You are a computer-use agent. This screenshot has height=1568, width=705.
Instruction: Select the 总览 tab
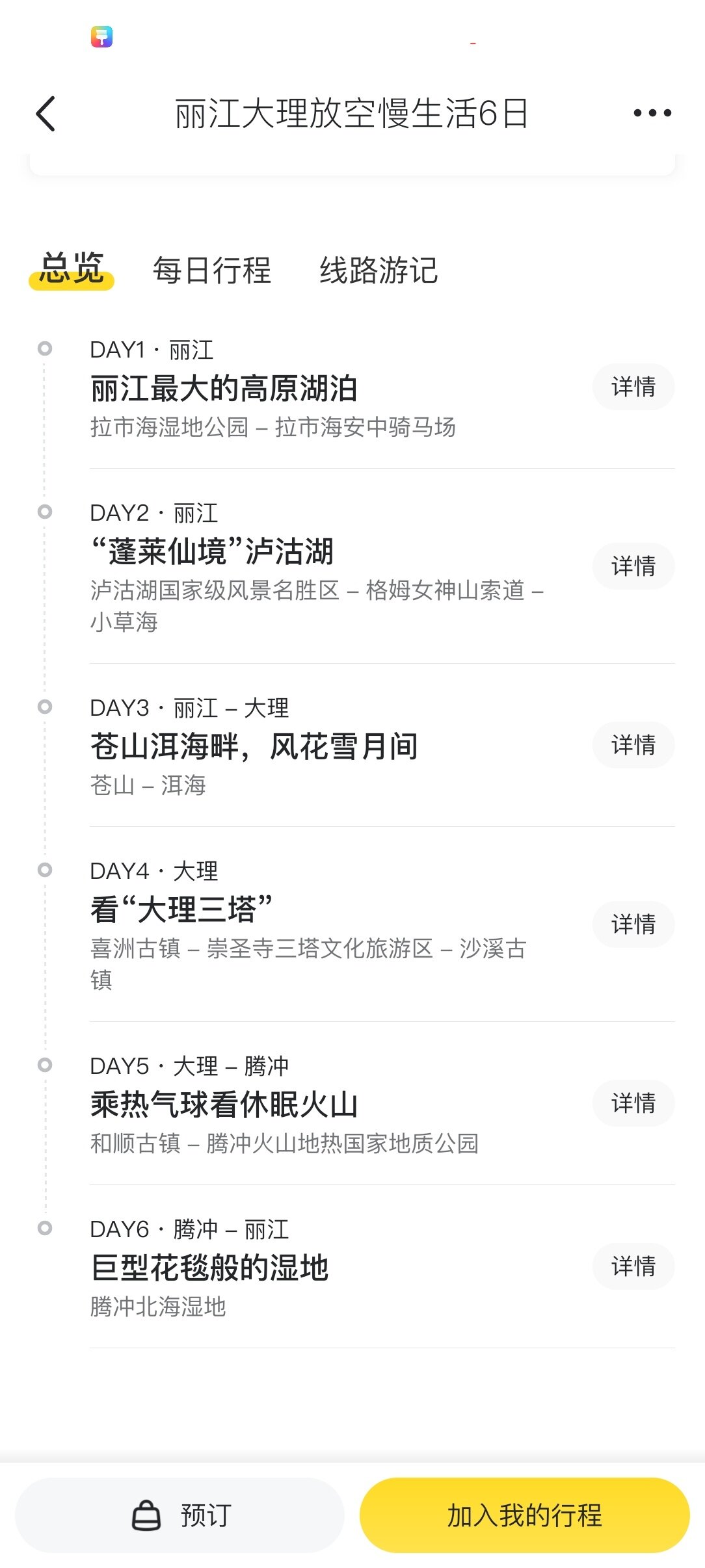pos(72,269)
